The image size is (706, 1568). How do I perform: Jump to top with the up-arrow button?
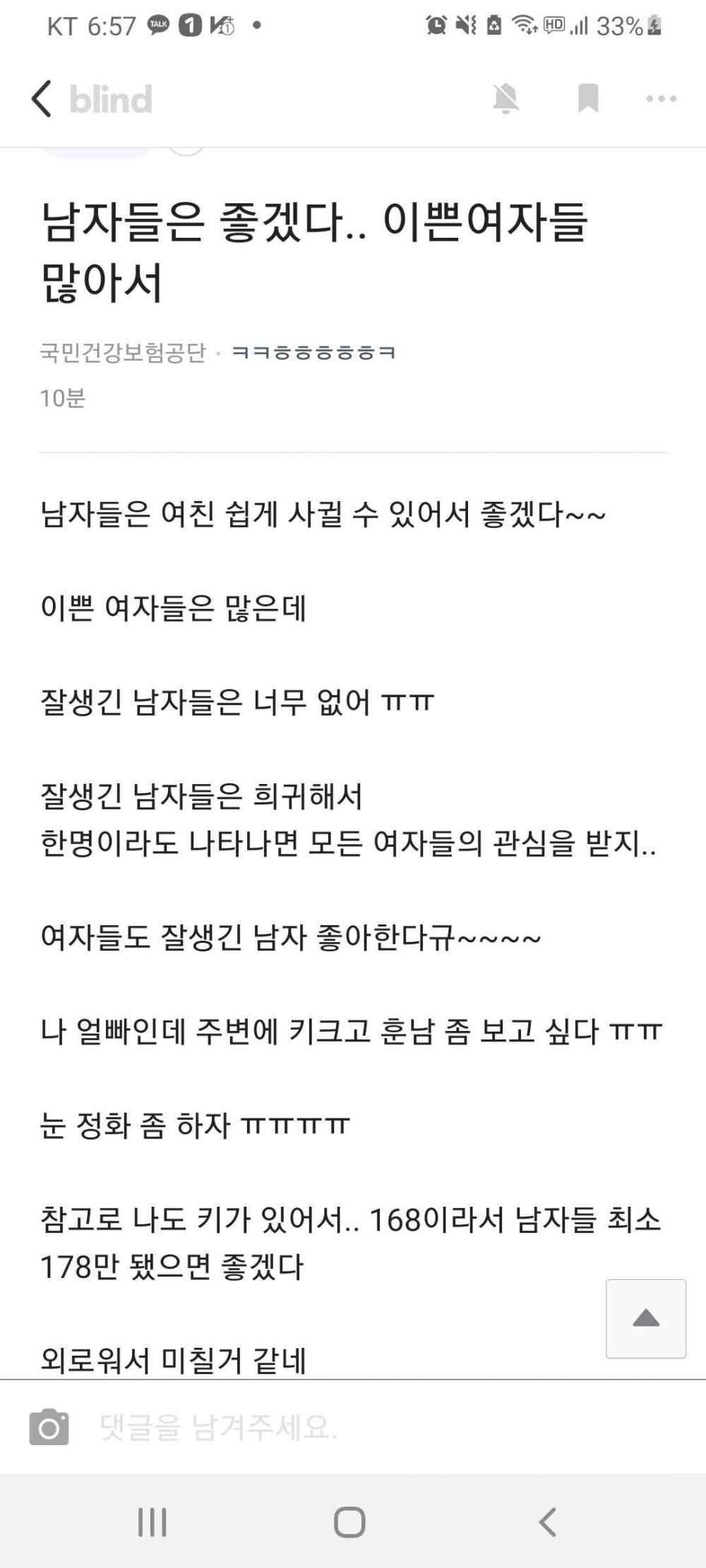click(x=645, y=1318)
